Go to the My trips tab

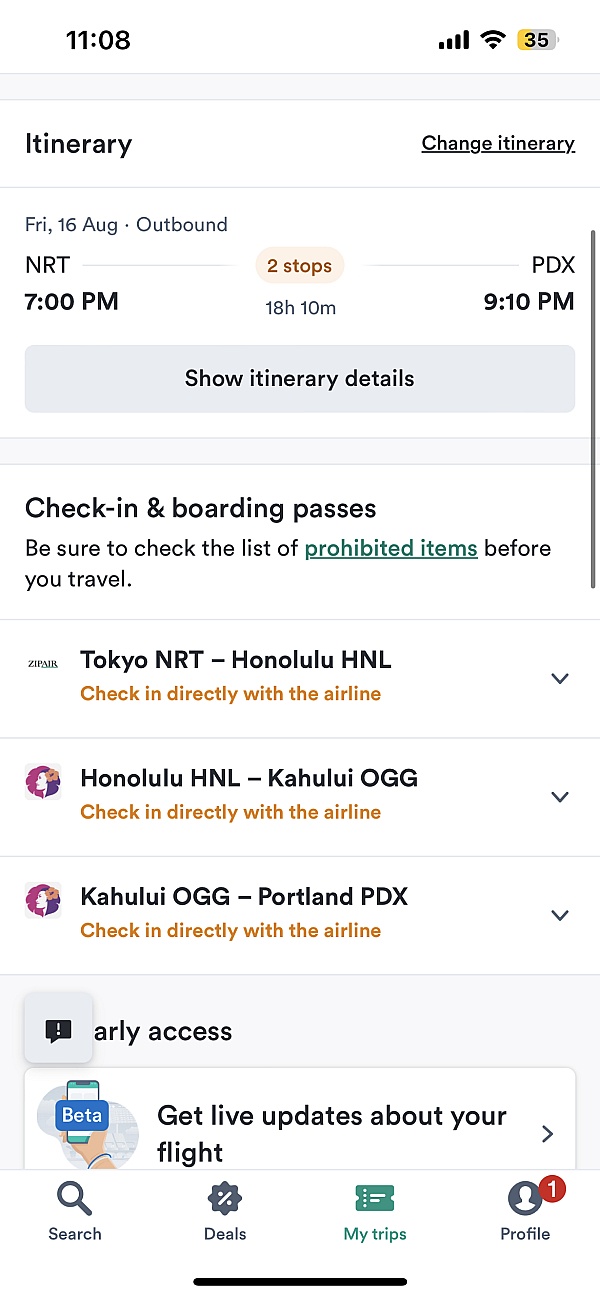tap(375, 1211)
